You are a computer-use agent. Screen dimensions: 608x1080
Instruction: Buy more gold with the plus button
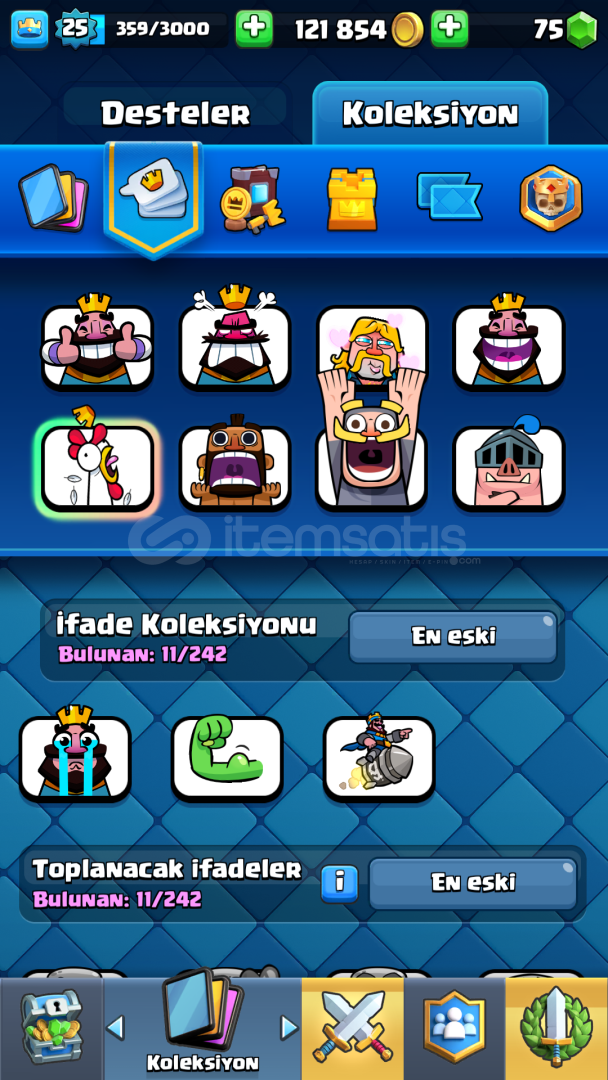[450, 29]
